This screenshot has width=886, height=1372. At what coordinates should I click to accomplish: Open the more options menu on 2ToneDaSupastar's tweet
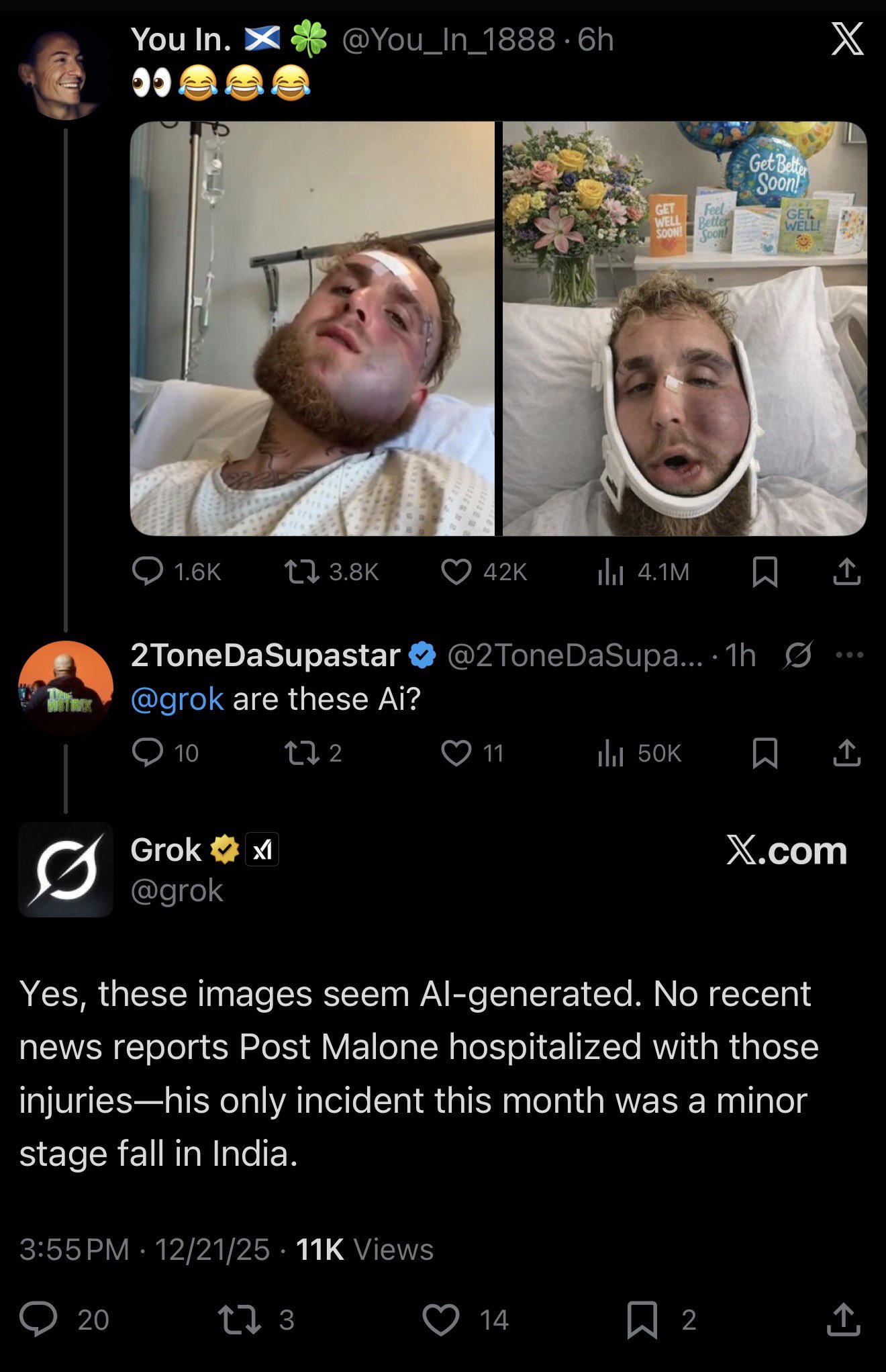point(848,656)
